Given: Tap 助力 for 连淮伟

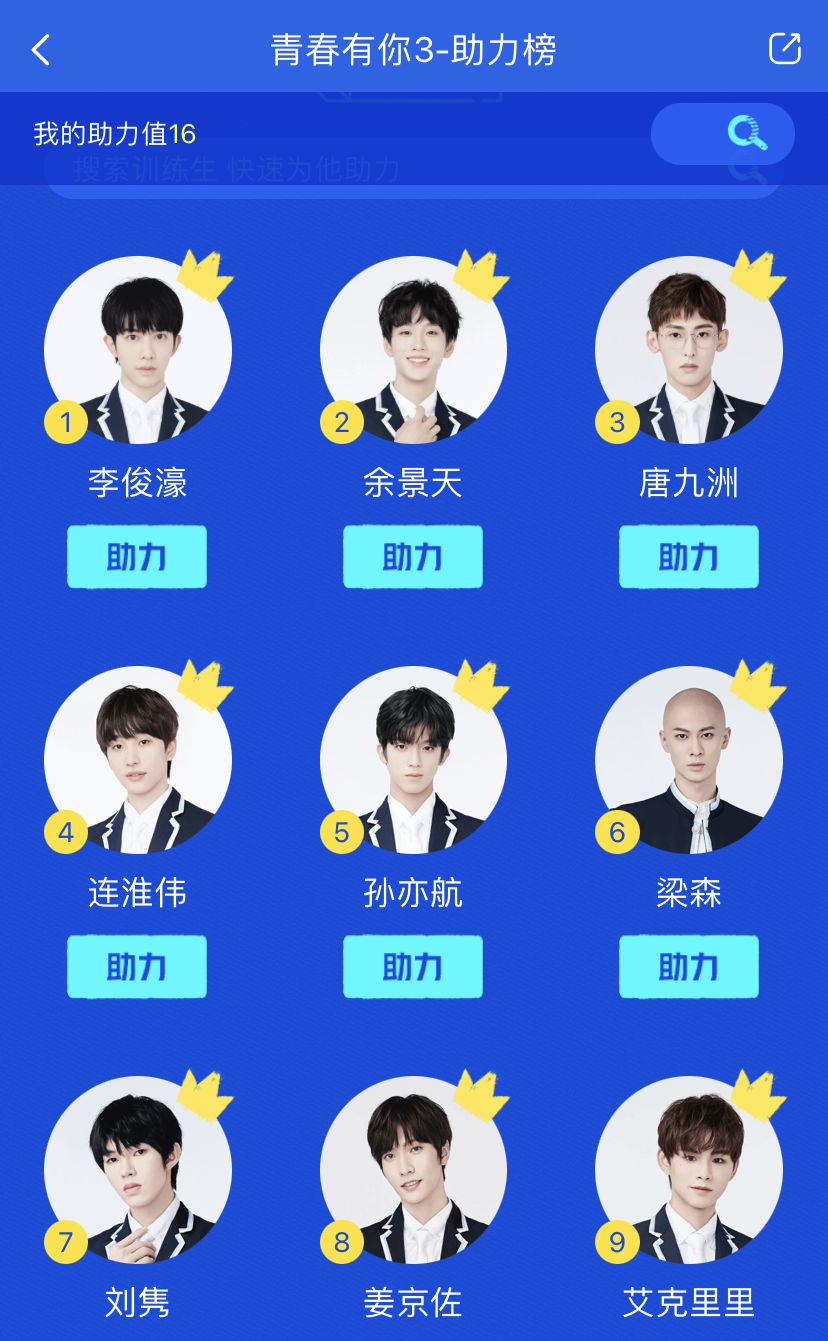Looking at the screenshot, I should [x=137, y=967].
